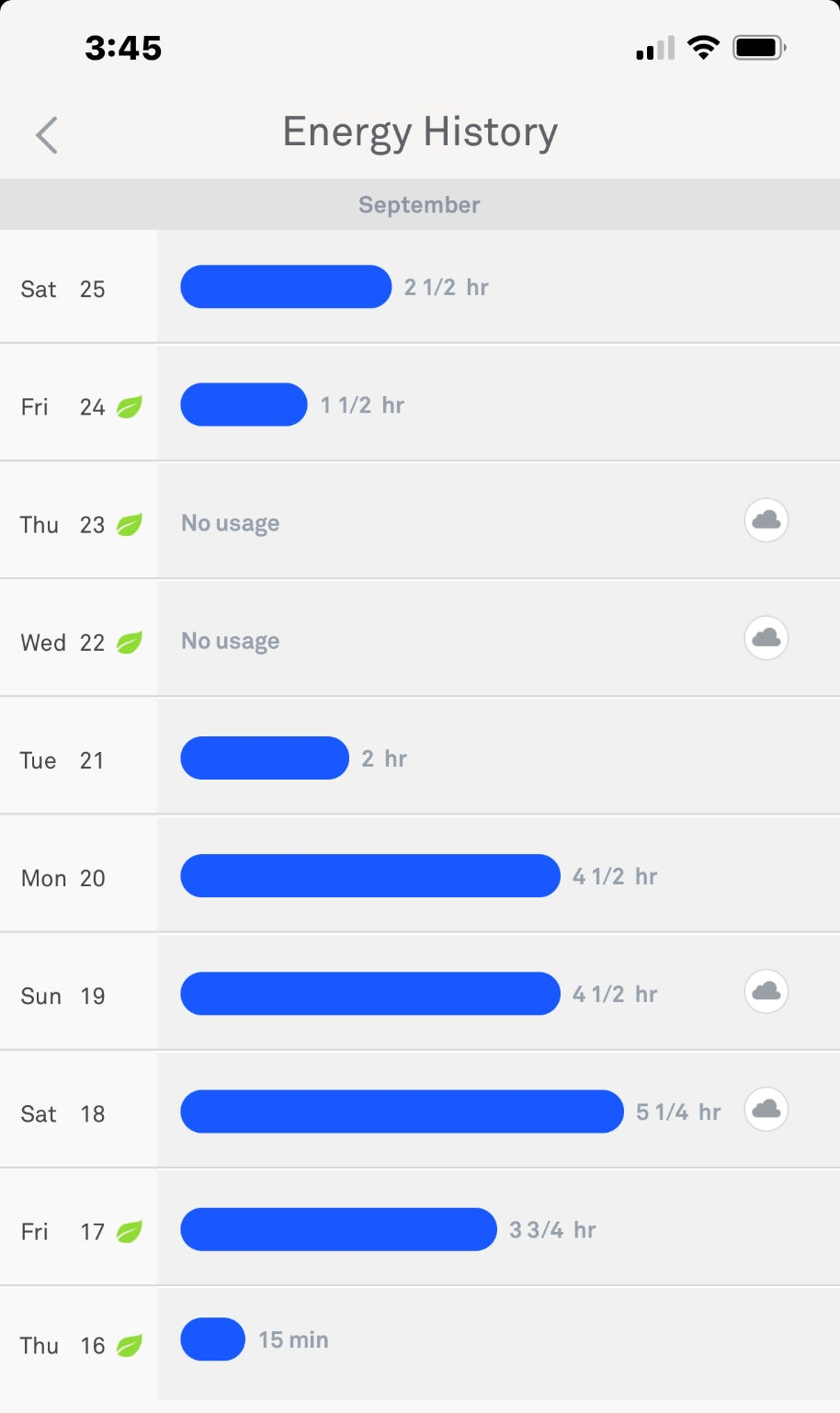The height and width of the screenshot is (1413, 840).
Task: Expand the Thu 16 row
Action: (420, 1344)
